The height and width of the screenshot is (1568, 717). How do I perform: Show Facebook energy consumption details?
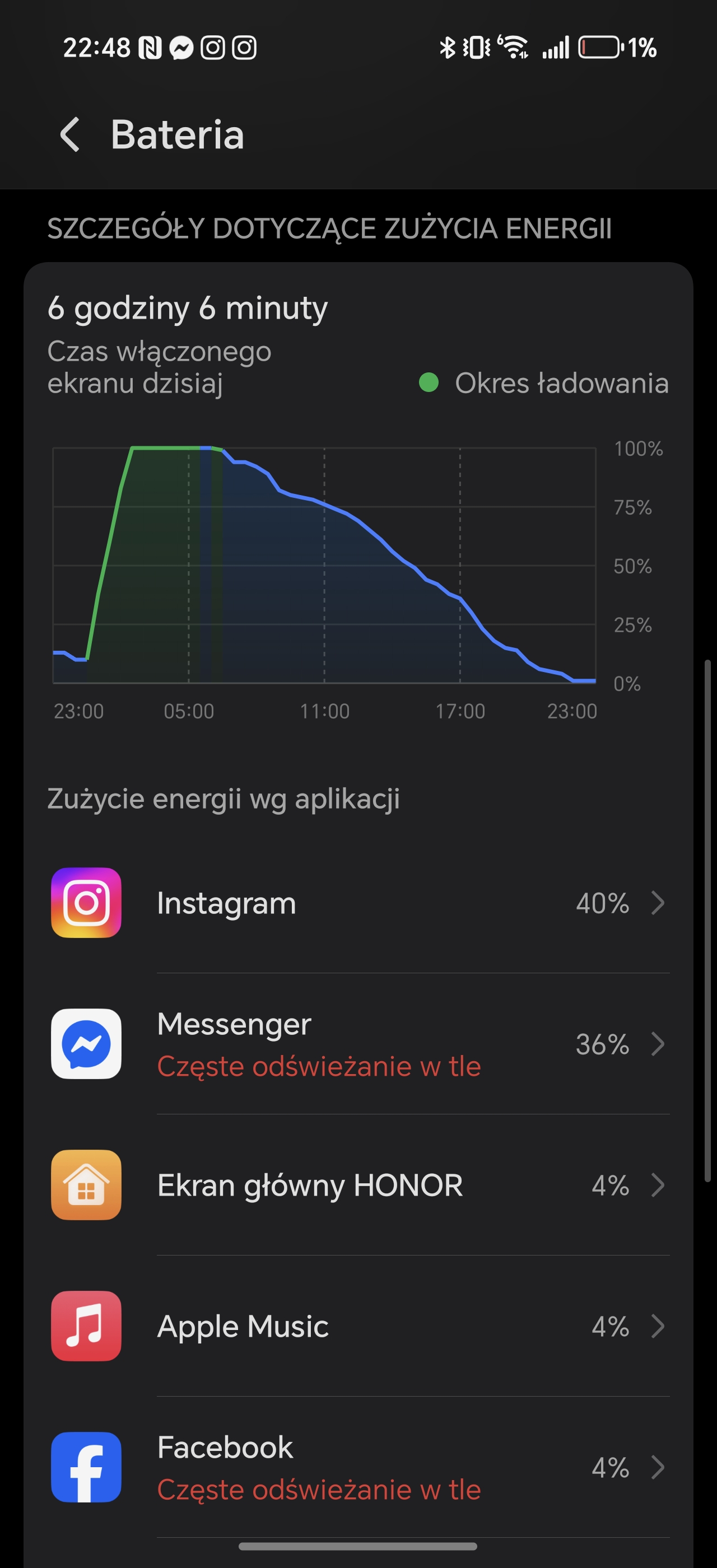358,1468
